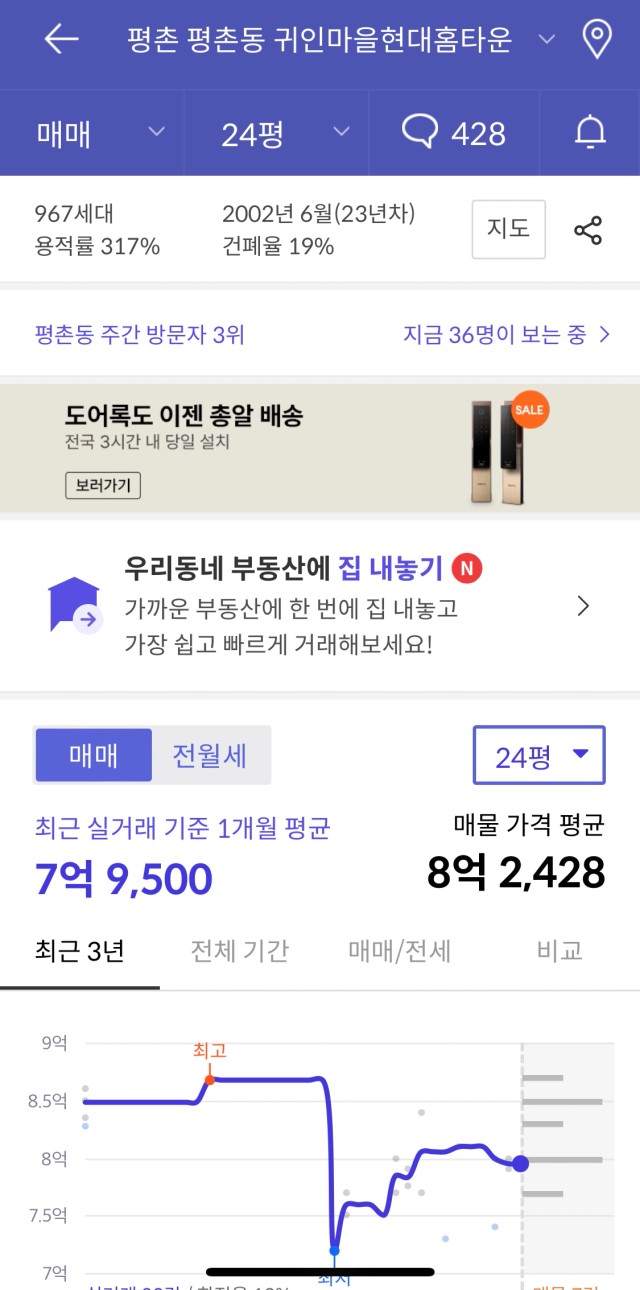Open 우리동네 부동산에 집 내놓기 card
640x1290 pixels.
click(x=320, y=605)
